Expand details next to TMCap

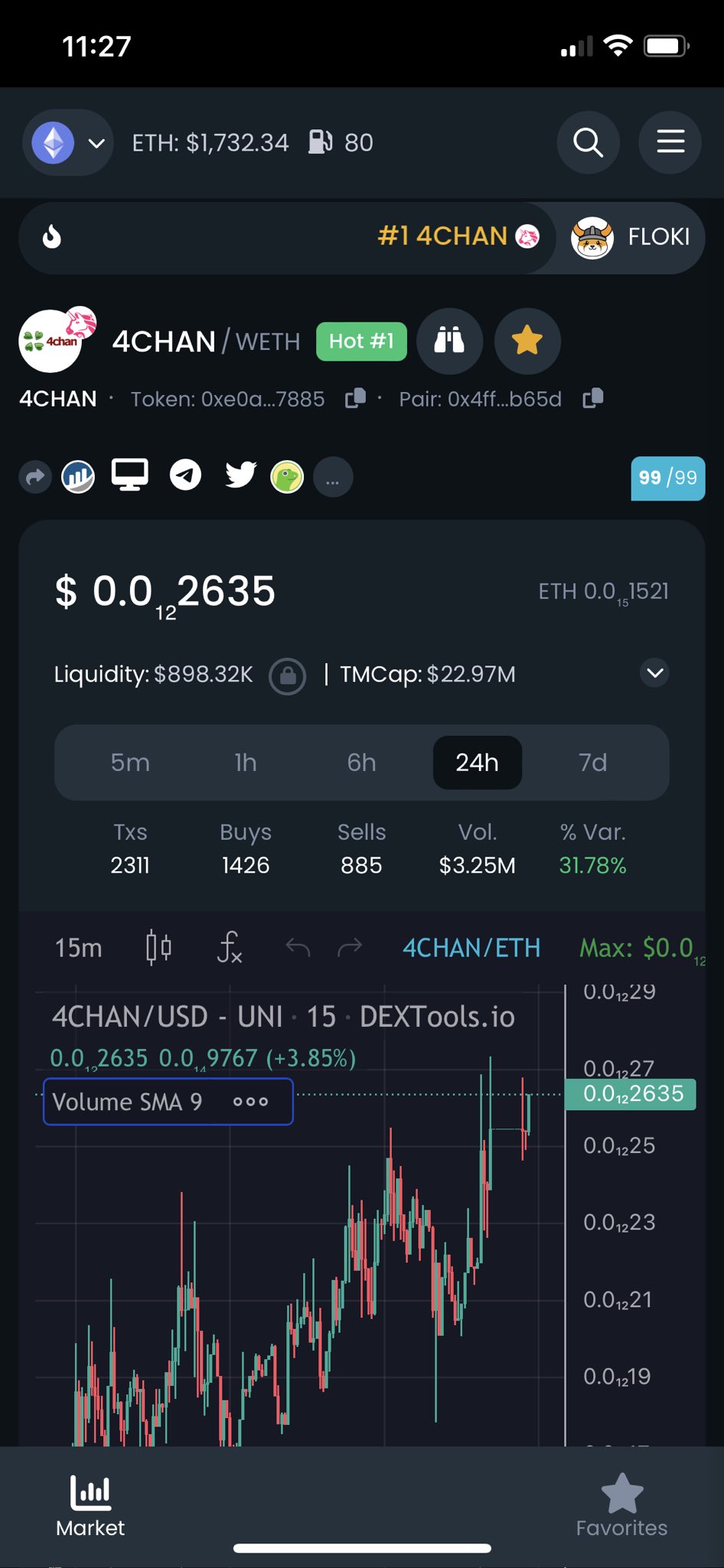tap(655, 673)
